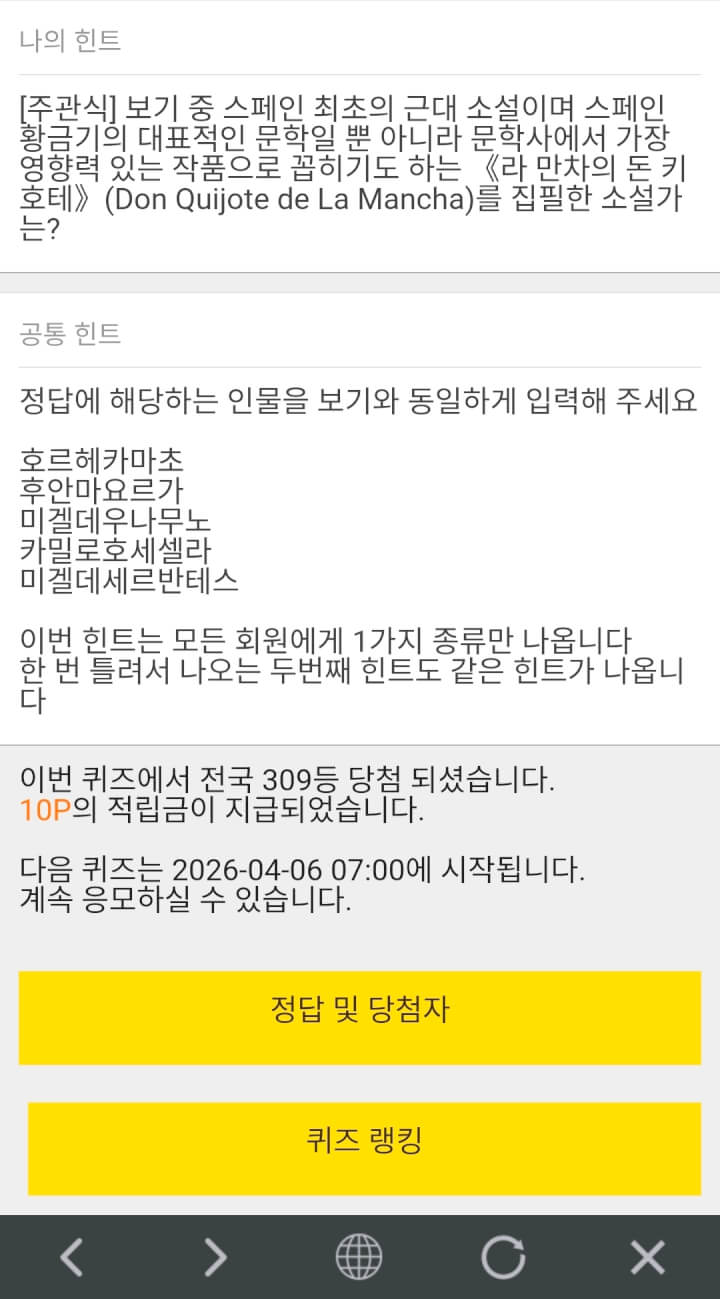
Task: Go forward with the right arrow
Action: pos(215,1257)
